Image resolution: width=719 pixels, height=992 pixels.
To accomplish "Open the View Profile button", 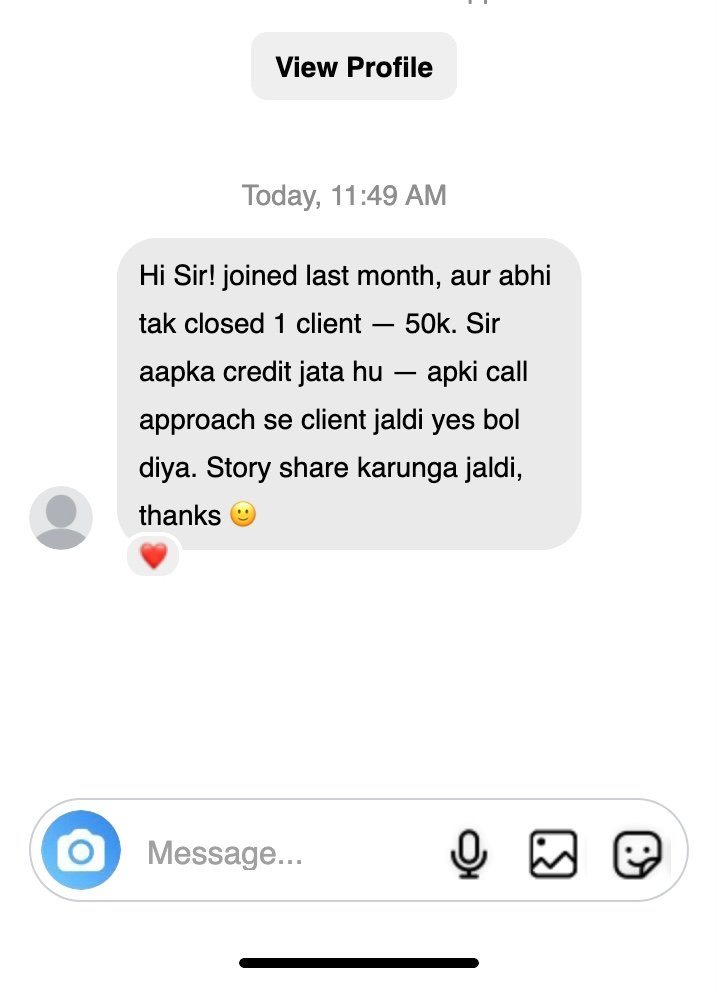I will [x=354, y=67].
